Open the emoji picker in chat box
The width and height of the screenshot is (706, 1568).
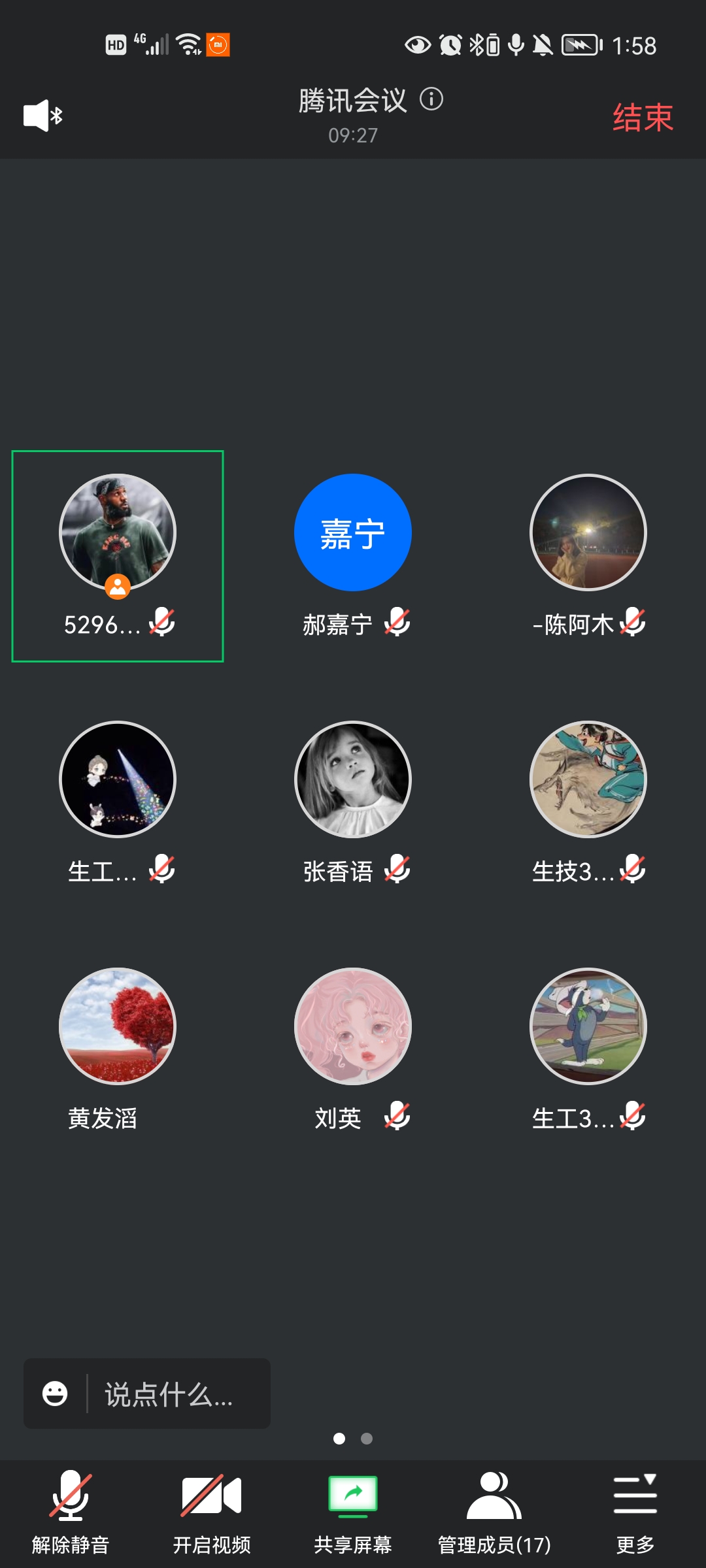[x=55, y=1394]
